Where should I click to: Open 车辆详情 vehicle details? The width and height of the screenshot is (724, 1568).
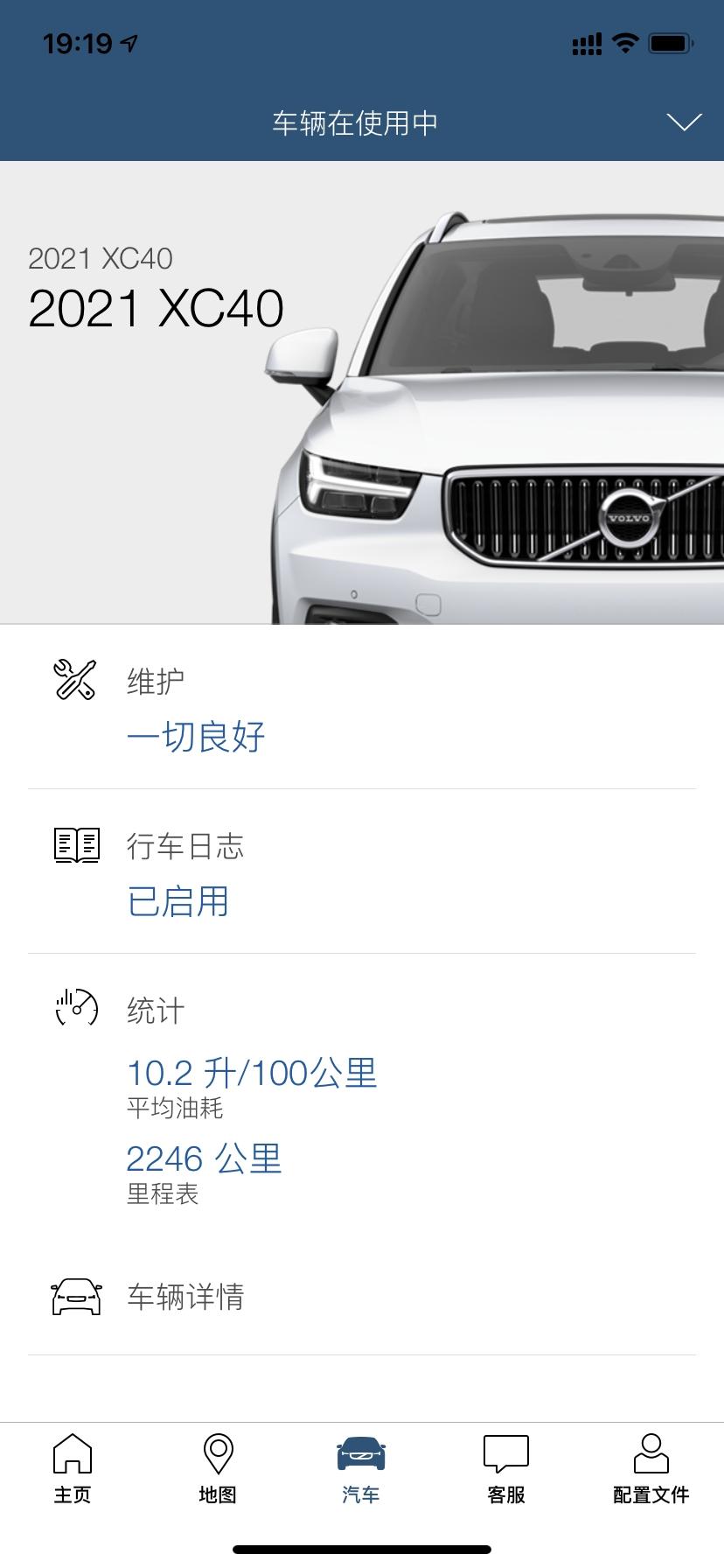tap(362, 1297)
